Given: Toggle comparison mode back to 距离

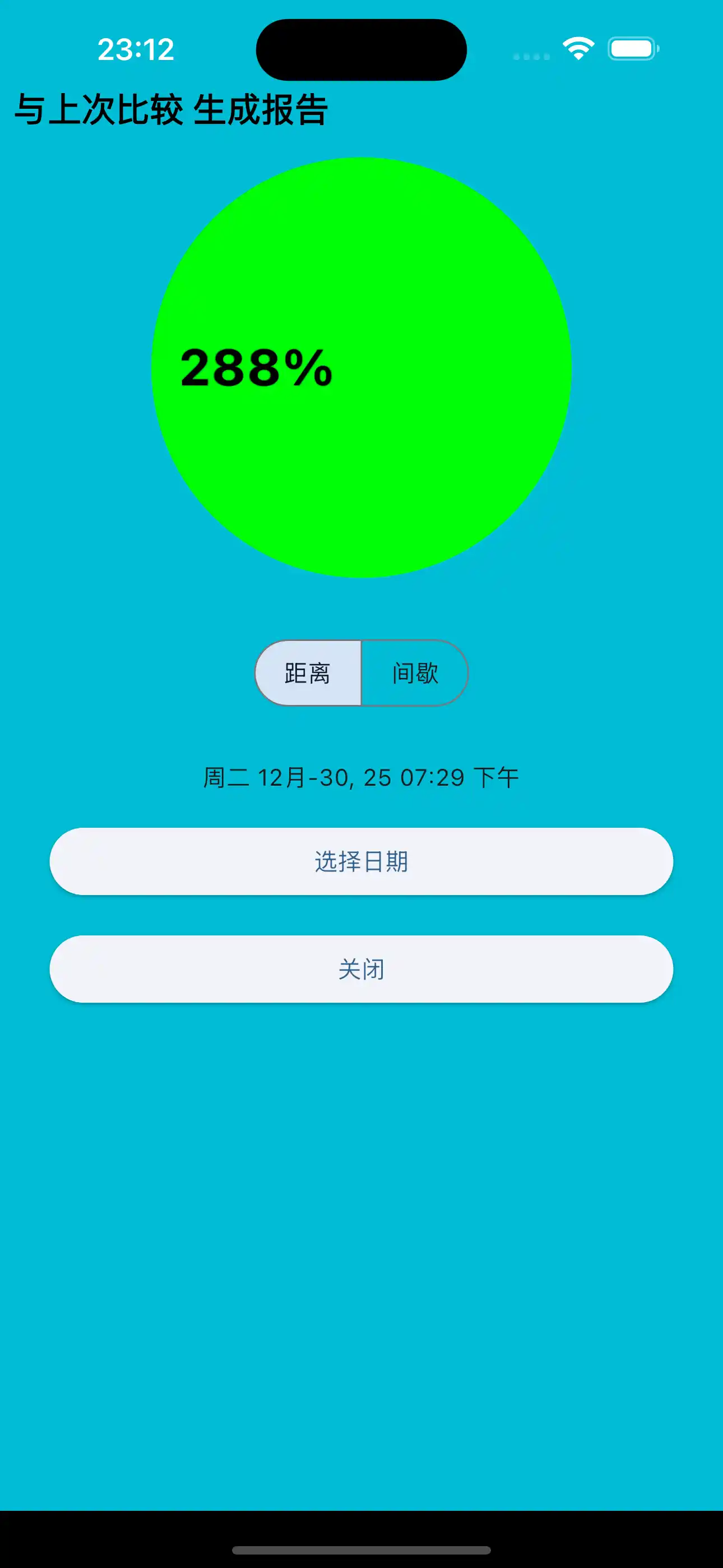Looking at the screenshot, I should point(307,672).
